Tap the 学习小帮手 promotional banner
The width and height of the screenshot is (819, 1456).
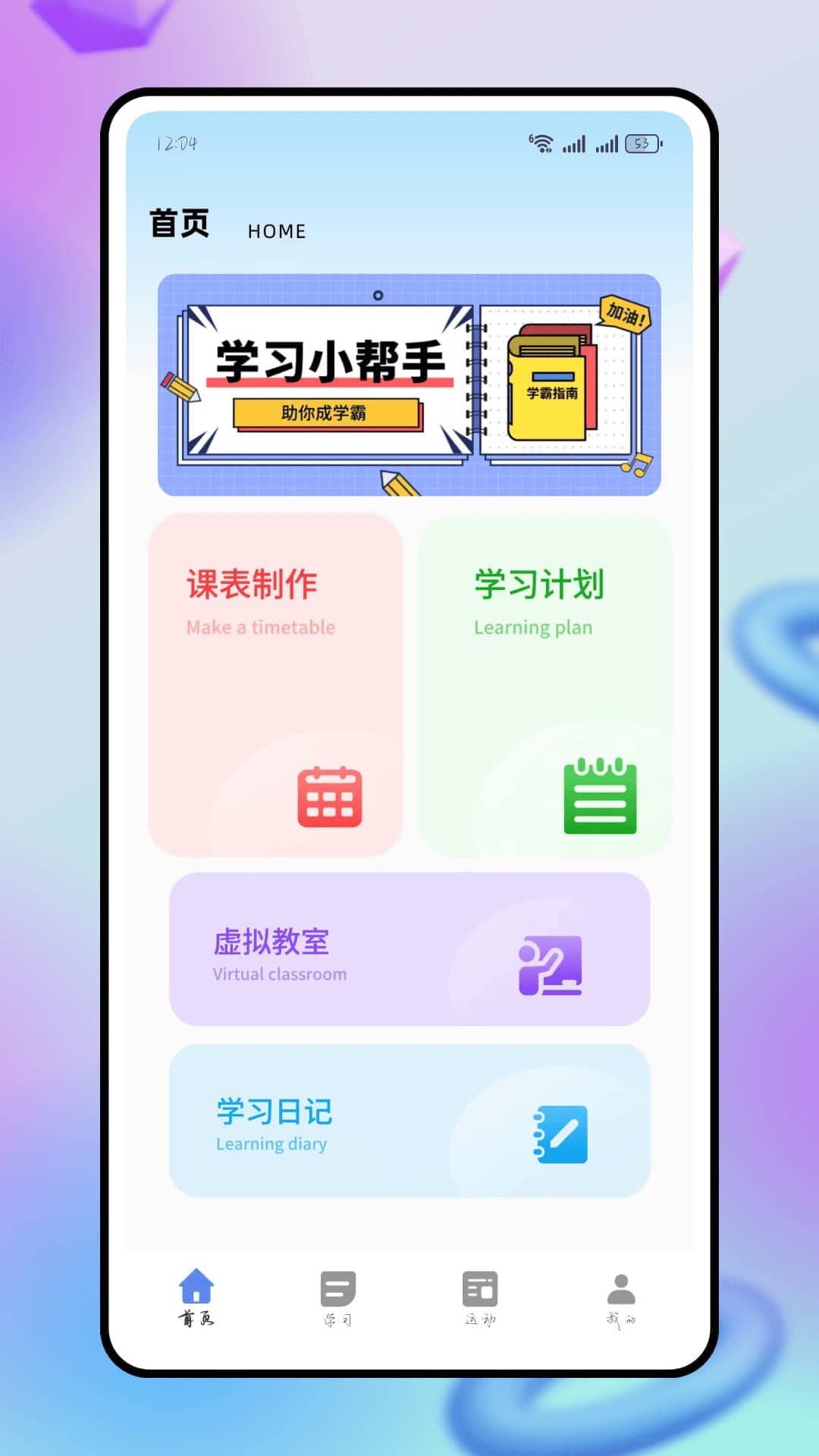click(x=409, y=384)
